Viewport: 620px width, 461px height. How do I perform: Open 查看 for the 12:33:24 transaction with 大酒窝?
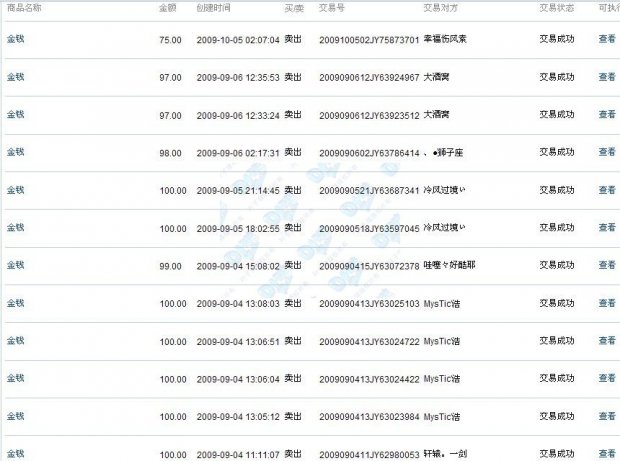(606, 115)
